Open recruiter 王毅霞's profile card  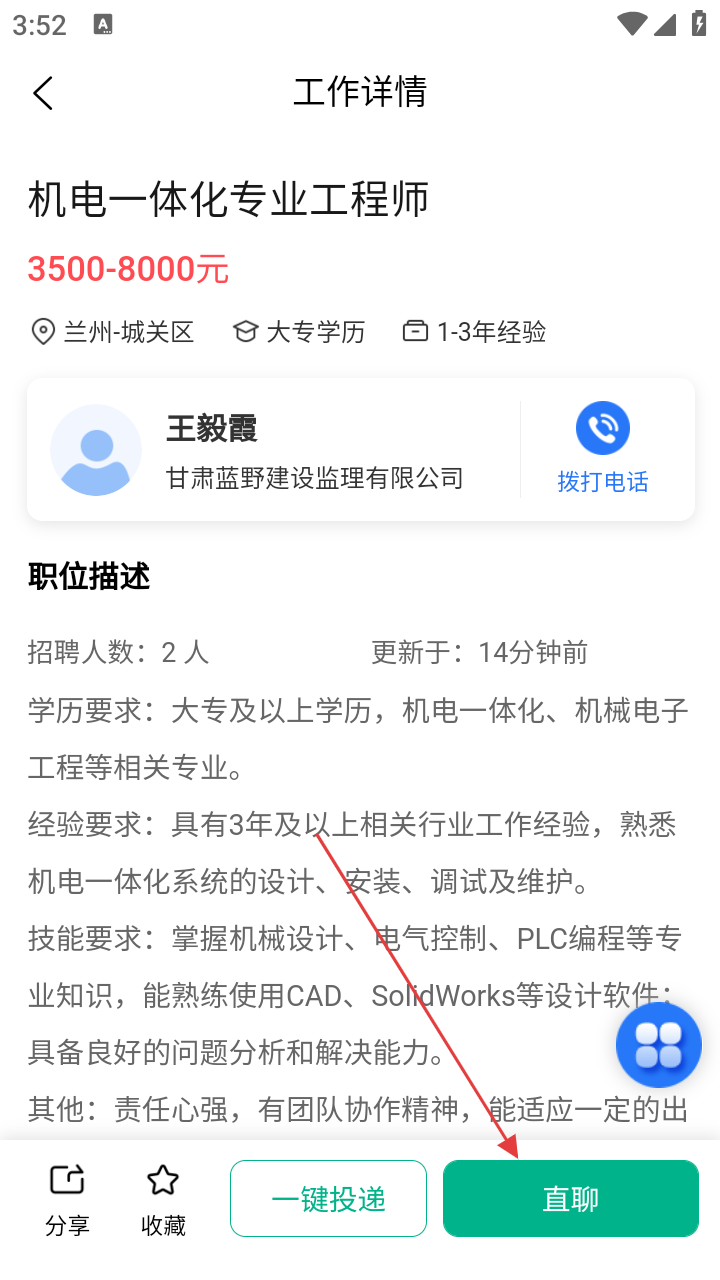[270, 450]
